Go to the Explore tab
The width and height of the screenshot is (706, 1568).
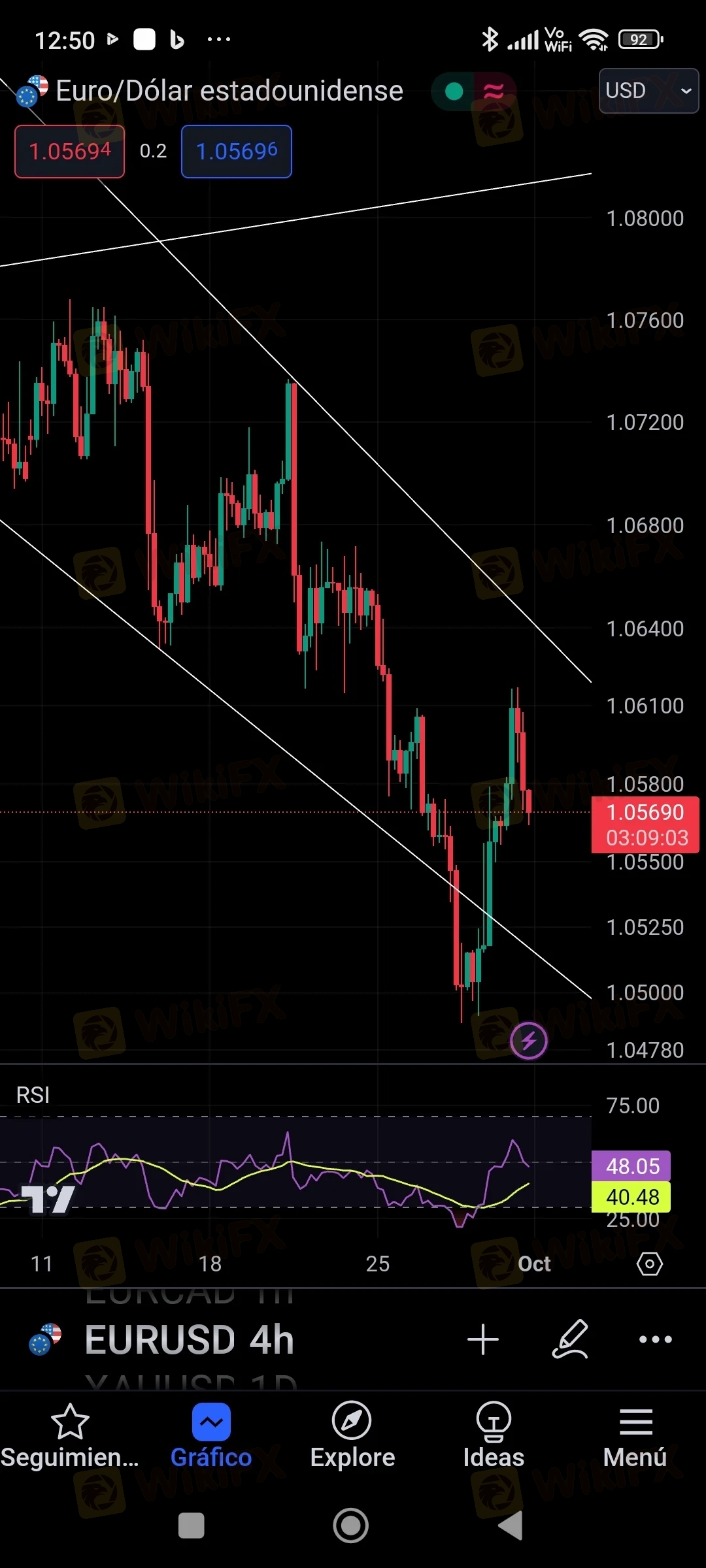(352, 1436)
